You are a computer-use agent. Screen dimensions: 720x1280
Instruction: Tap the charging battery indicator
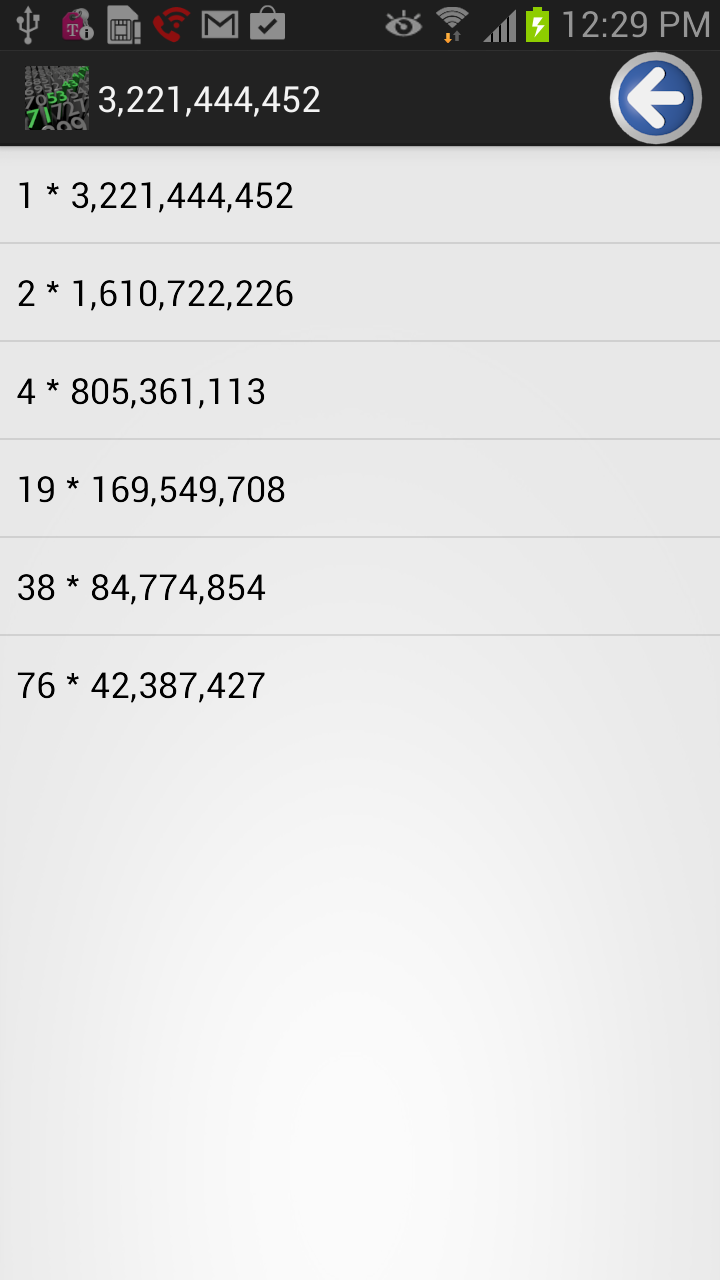537,23
